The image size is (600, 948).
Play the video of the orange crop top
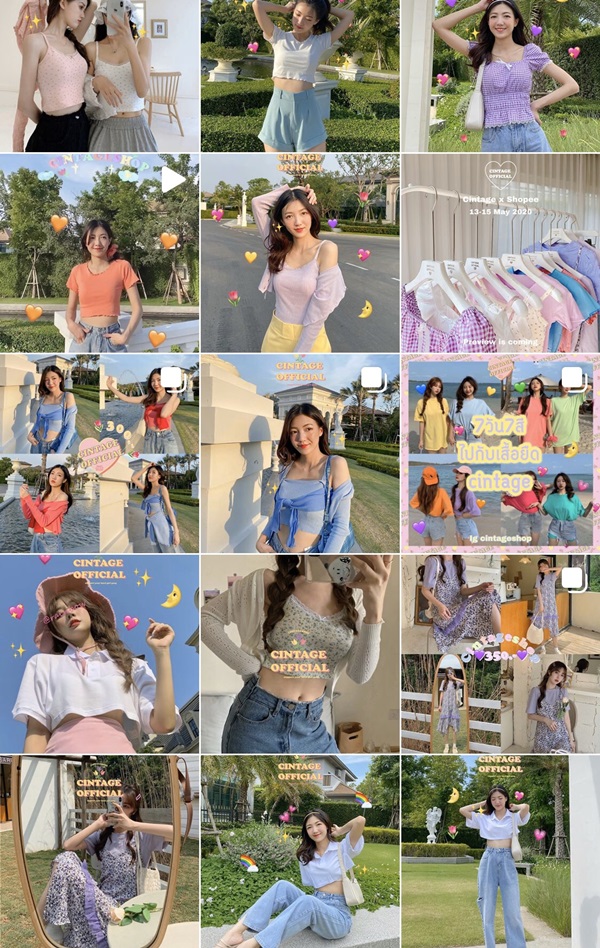pos(99,252)
